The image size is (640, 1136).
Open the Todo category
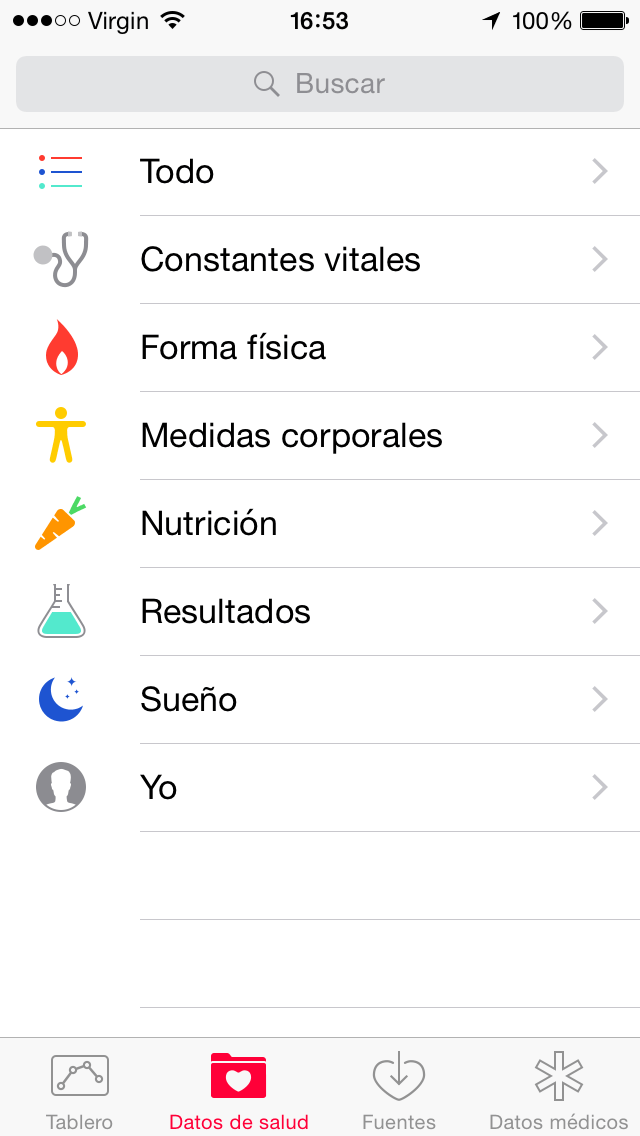pos(320,172)
